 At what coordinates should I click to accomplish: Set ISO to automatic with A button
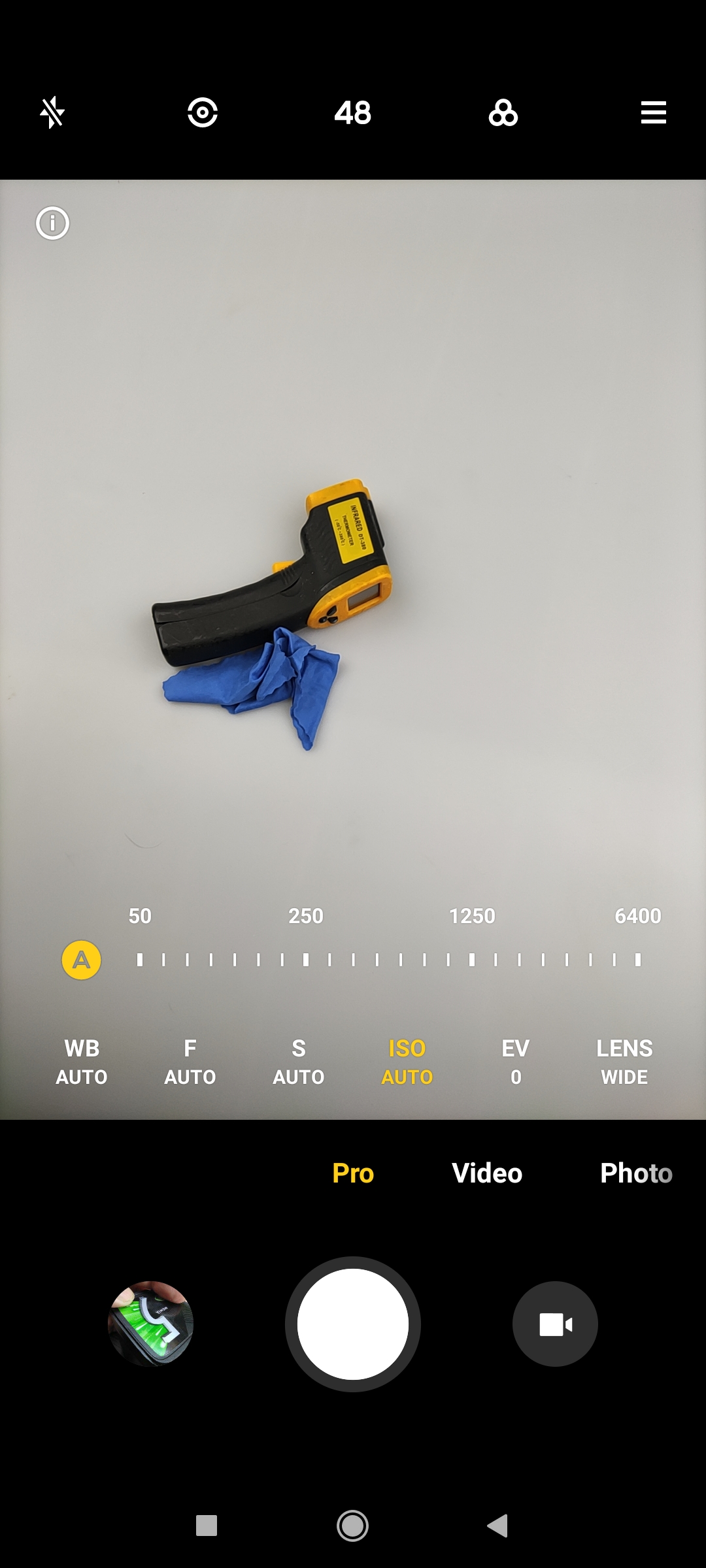(x=81, y=960)
